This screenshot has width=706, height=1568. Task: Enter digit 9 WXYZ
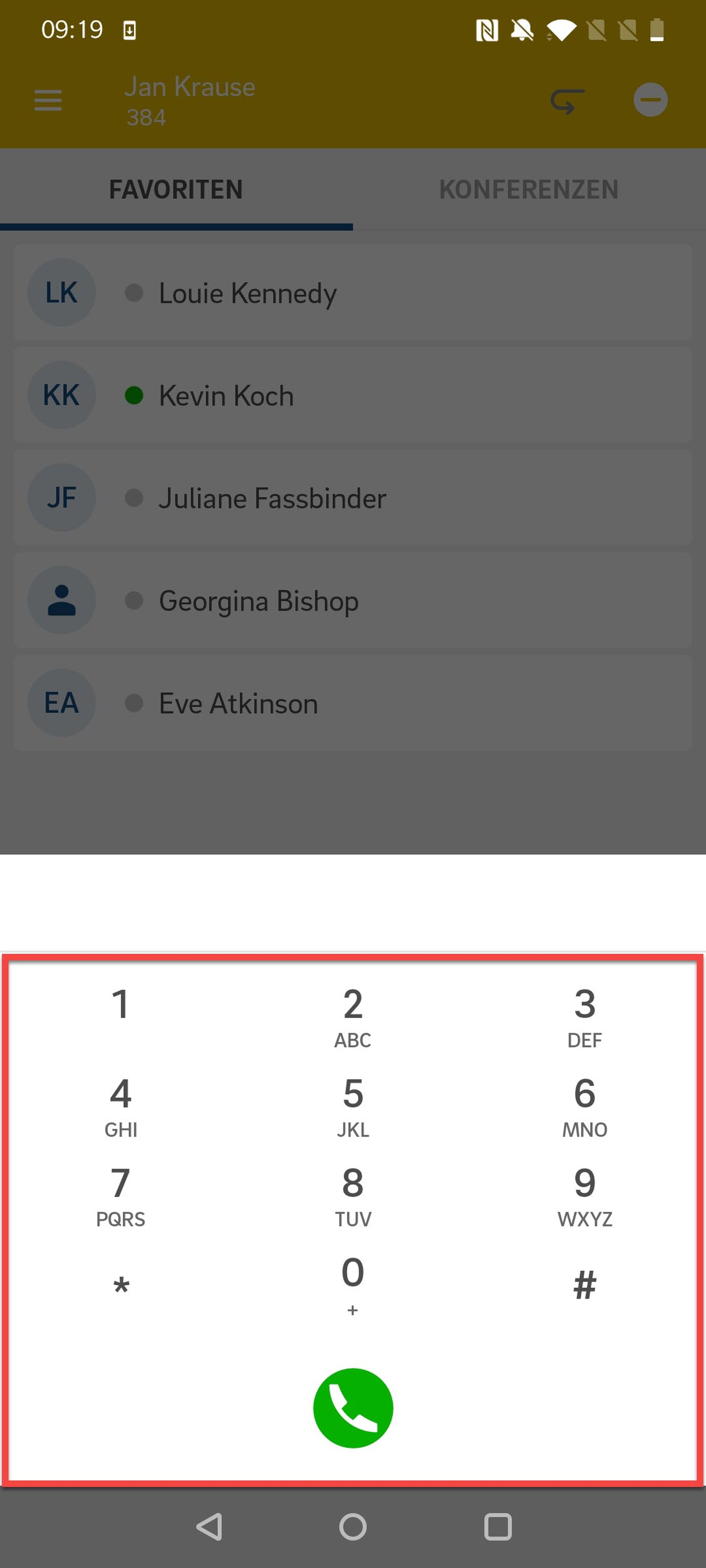tap(584, 1195)
